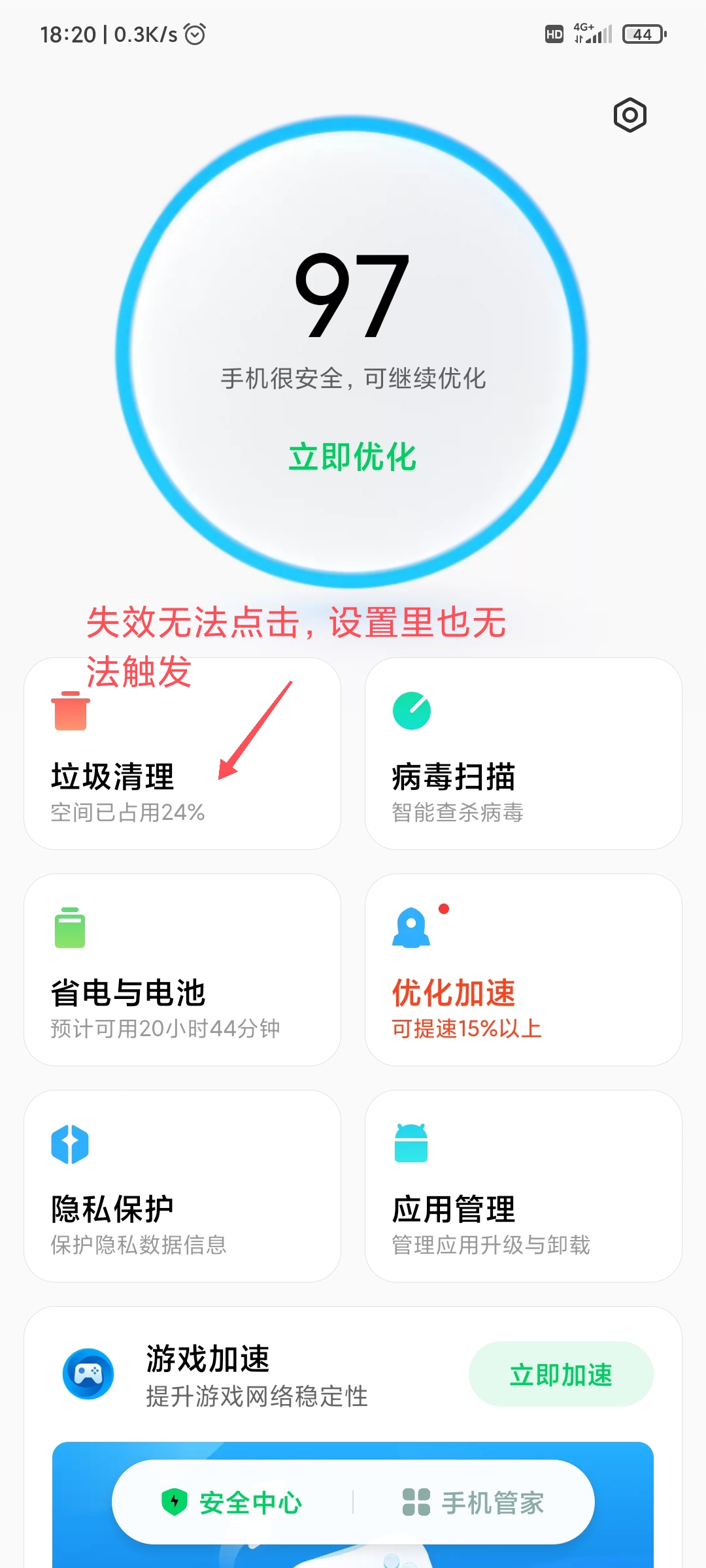Open 省电与电池 battery card

point(182,970)
